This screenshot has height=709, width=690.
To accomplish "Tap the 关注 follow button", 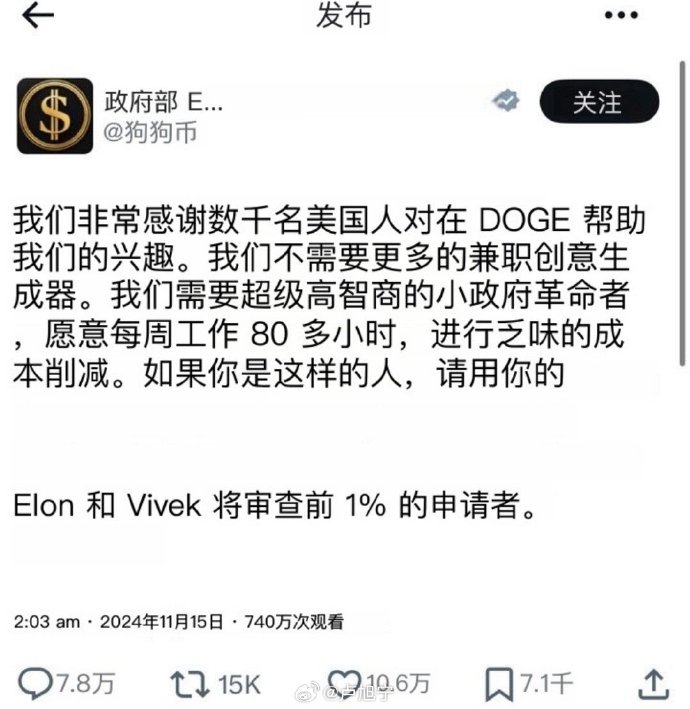I will pos(598,102).
